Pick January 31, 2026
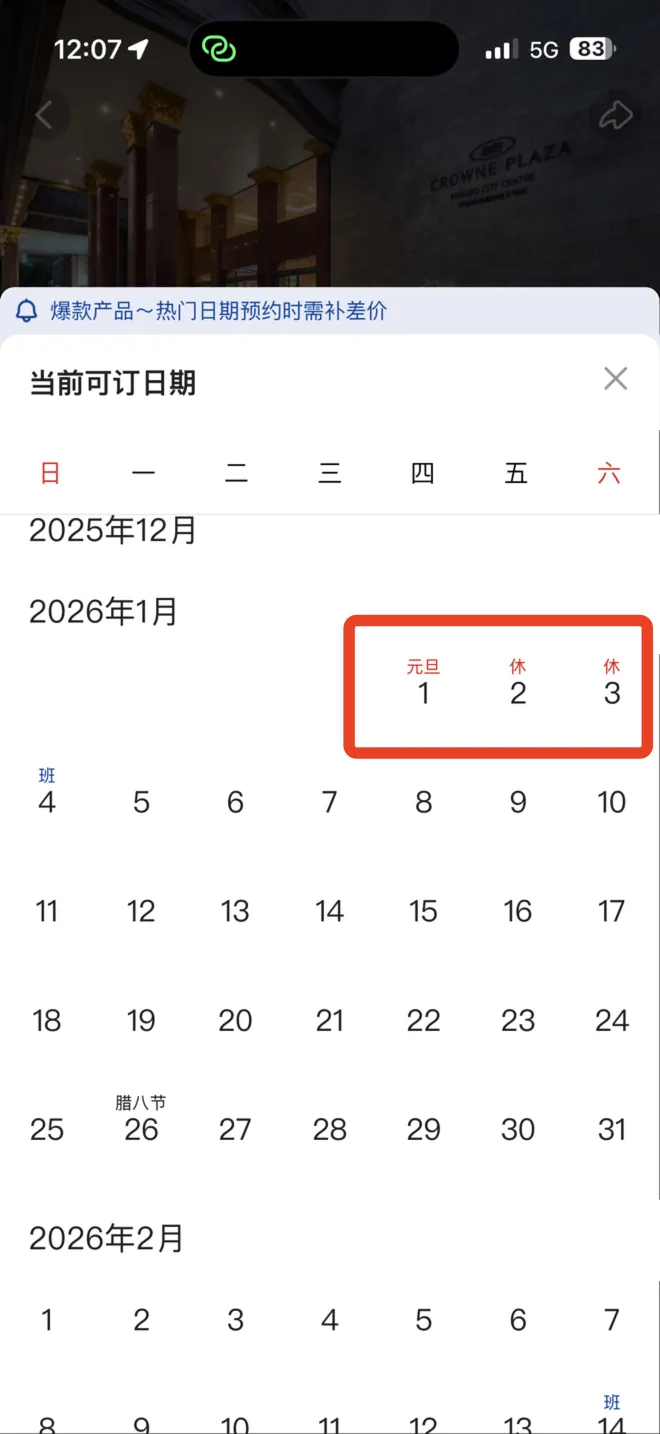 click(611, 1129)
